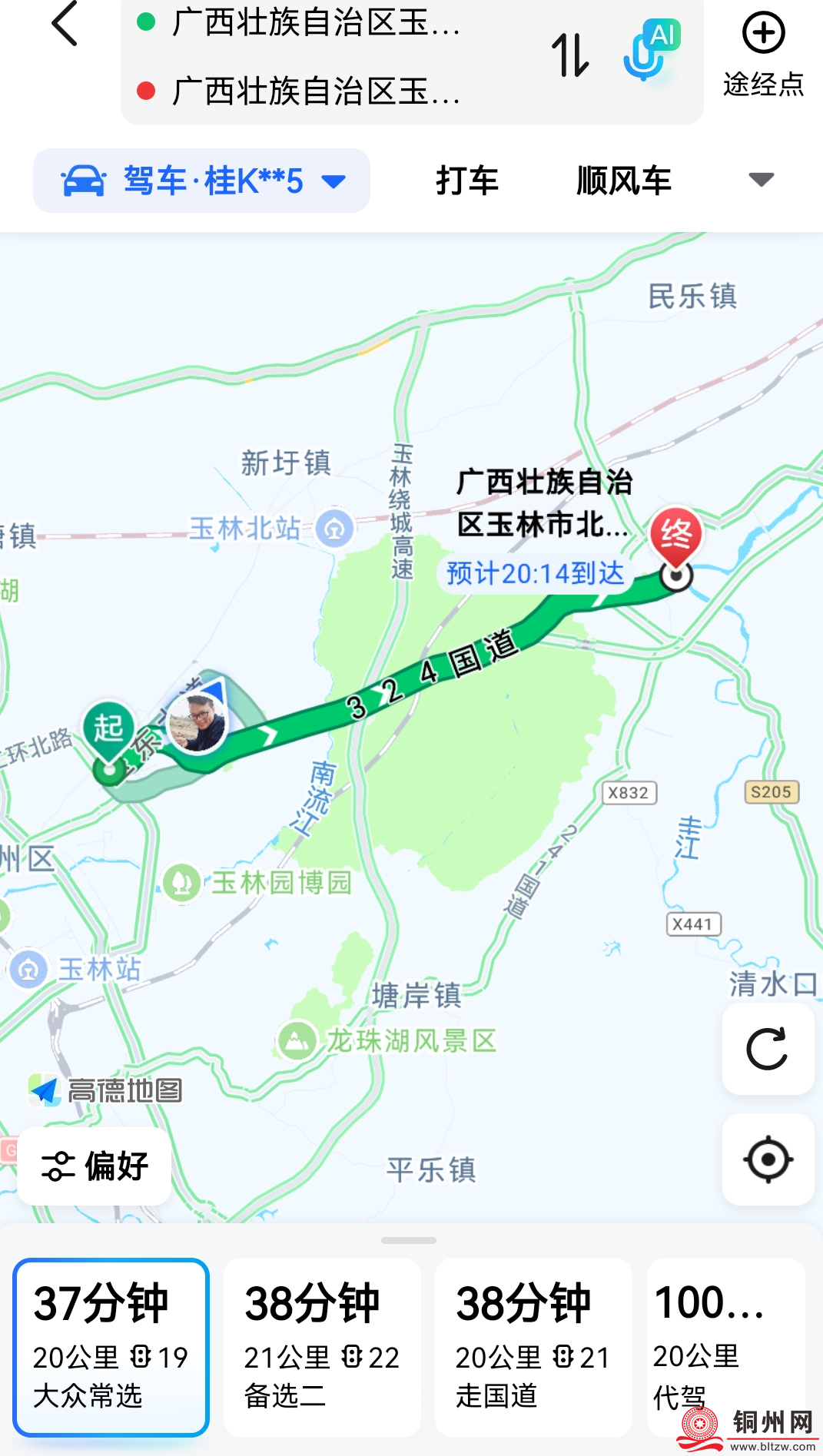Edit the red destination field
Viewport: 823px width, 1456px height.
(x=315, y=91)
